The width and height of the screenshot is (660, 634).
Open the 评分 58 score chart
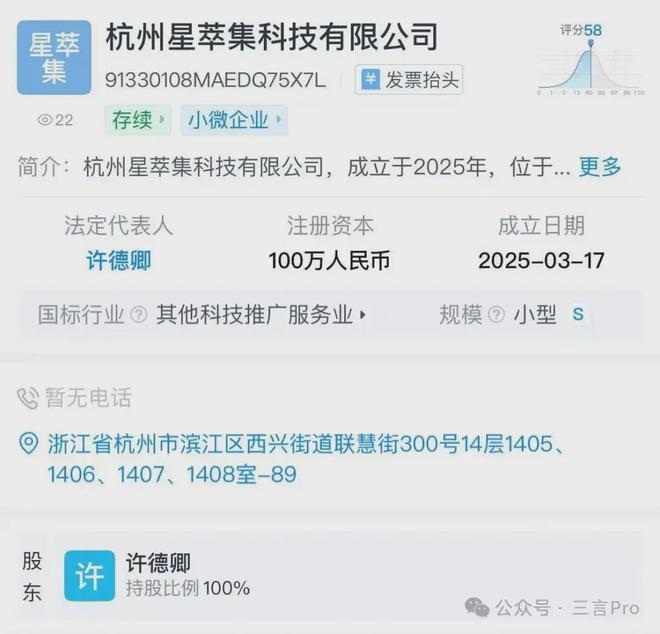(589, 62)
